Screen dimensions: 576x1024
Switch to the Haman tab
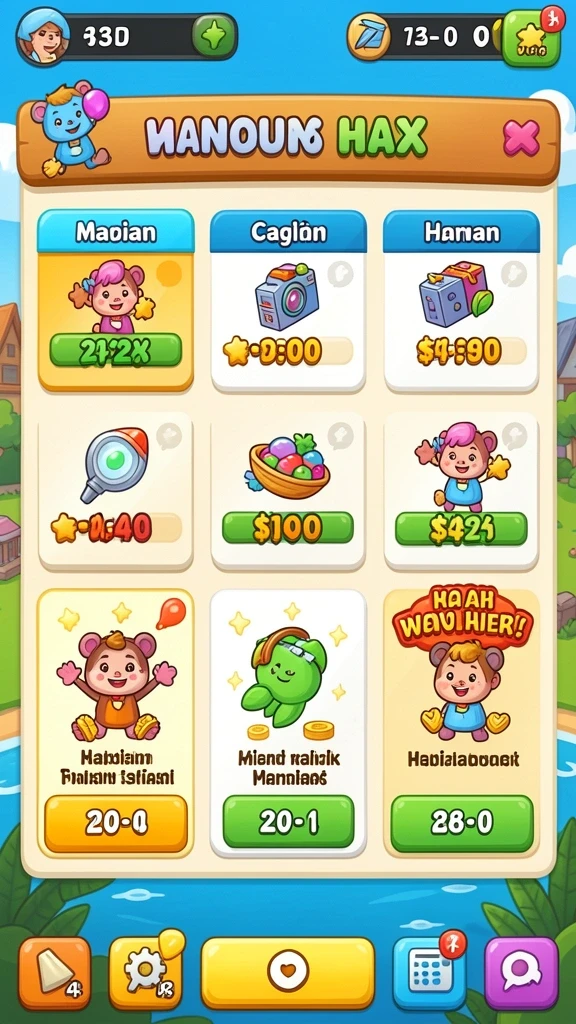(461, 232)
